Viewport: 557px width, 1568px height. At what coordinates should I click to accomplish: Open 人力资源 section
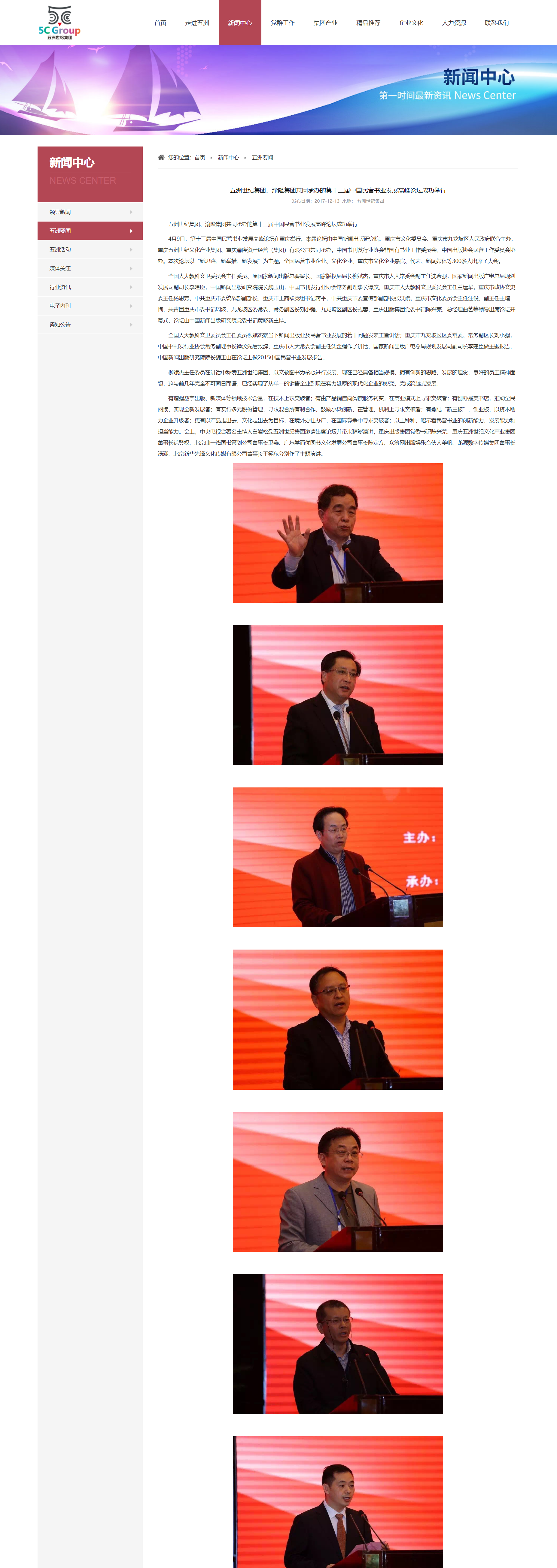tap(454, 23)
